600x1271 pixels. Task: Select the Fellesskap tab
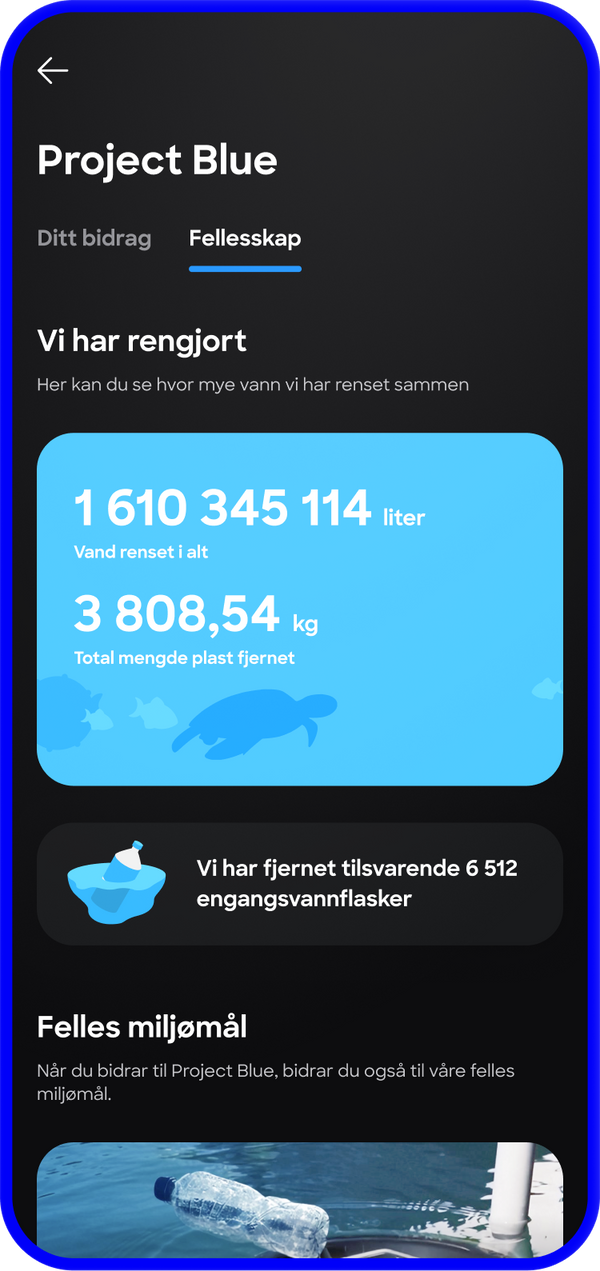[x=245, y=238]
